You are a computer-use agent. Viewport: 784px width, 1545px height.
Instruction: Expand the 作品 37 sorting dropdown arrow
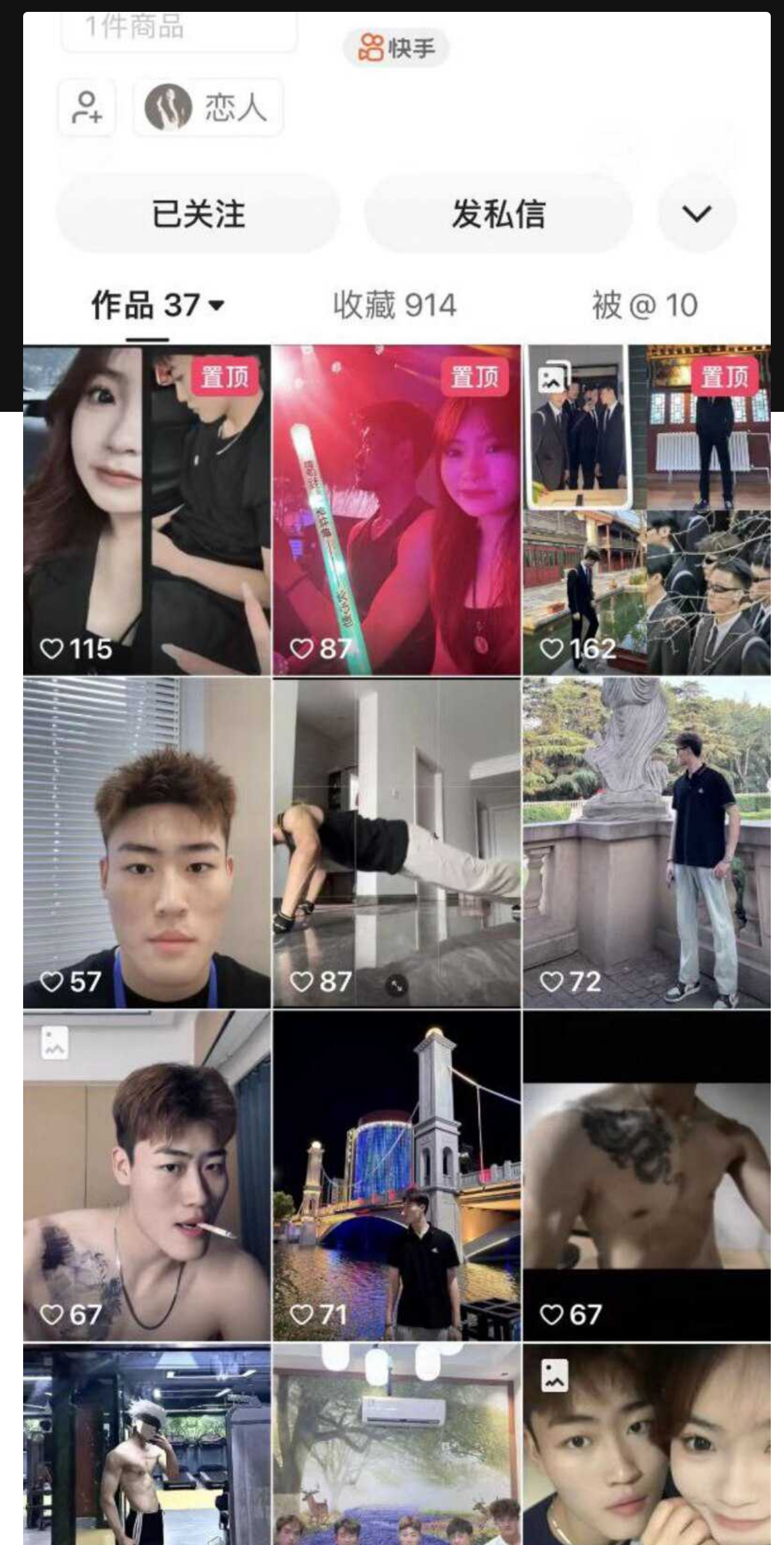pyautogui.click(x=218, y=303)
